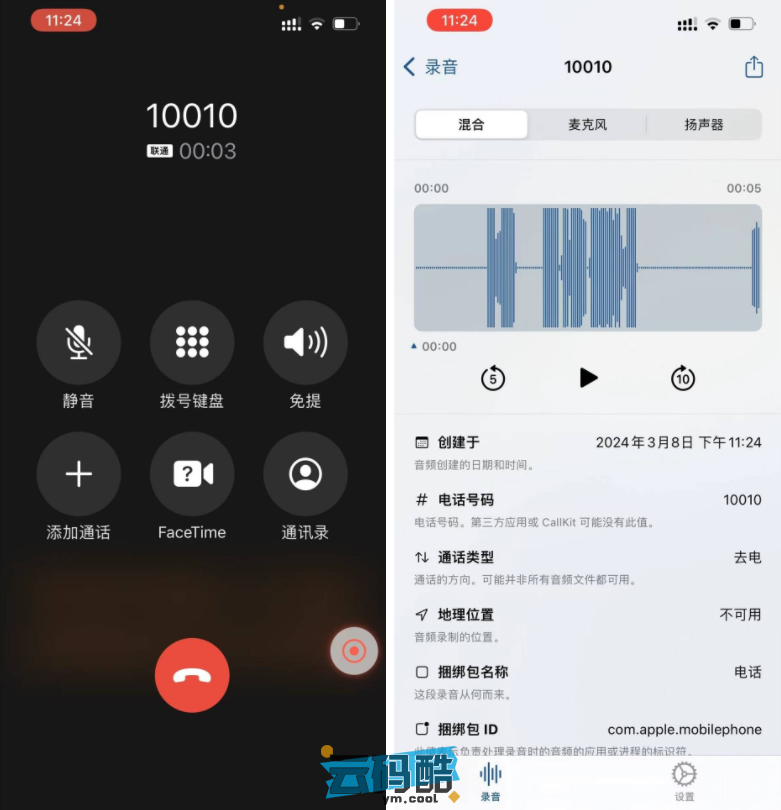This screenshot has width=781, height=810.
Task: Play the recording
Action: pyautogui.click(x=588, y=378)
